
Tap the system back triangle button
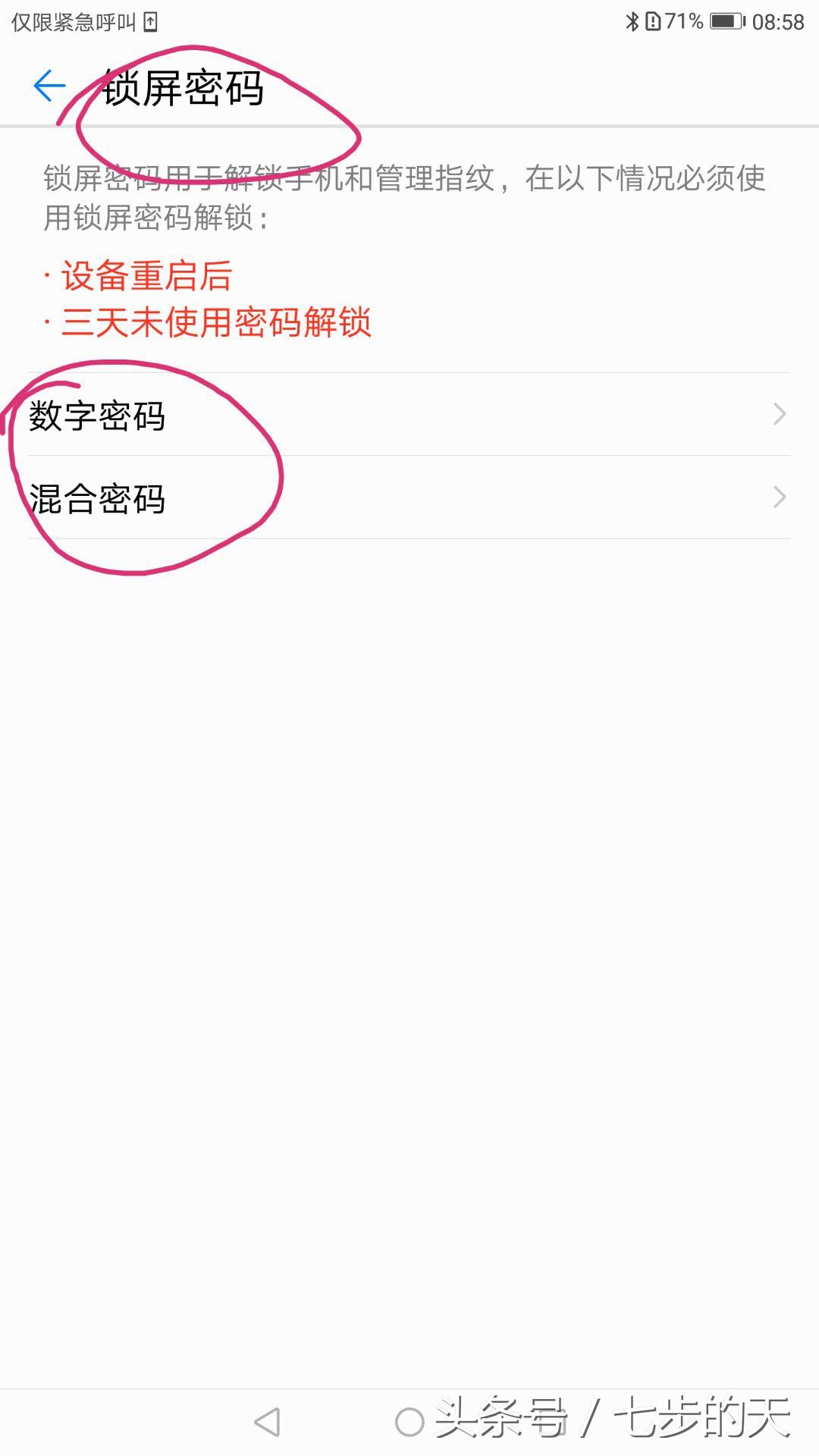(x=268, y=1422)
